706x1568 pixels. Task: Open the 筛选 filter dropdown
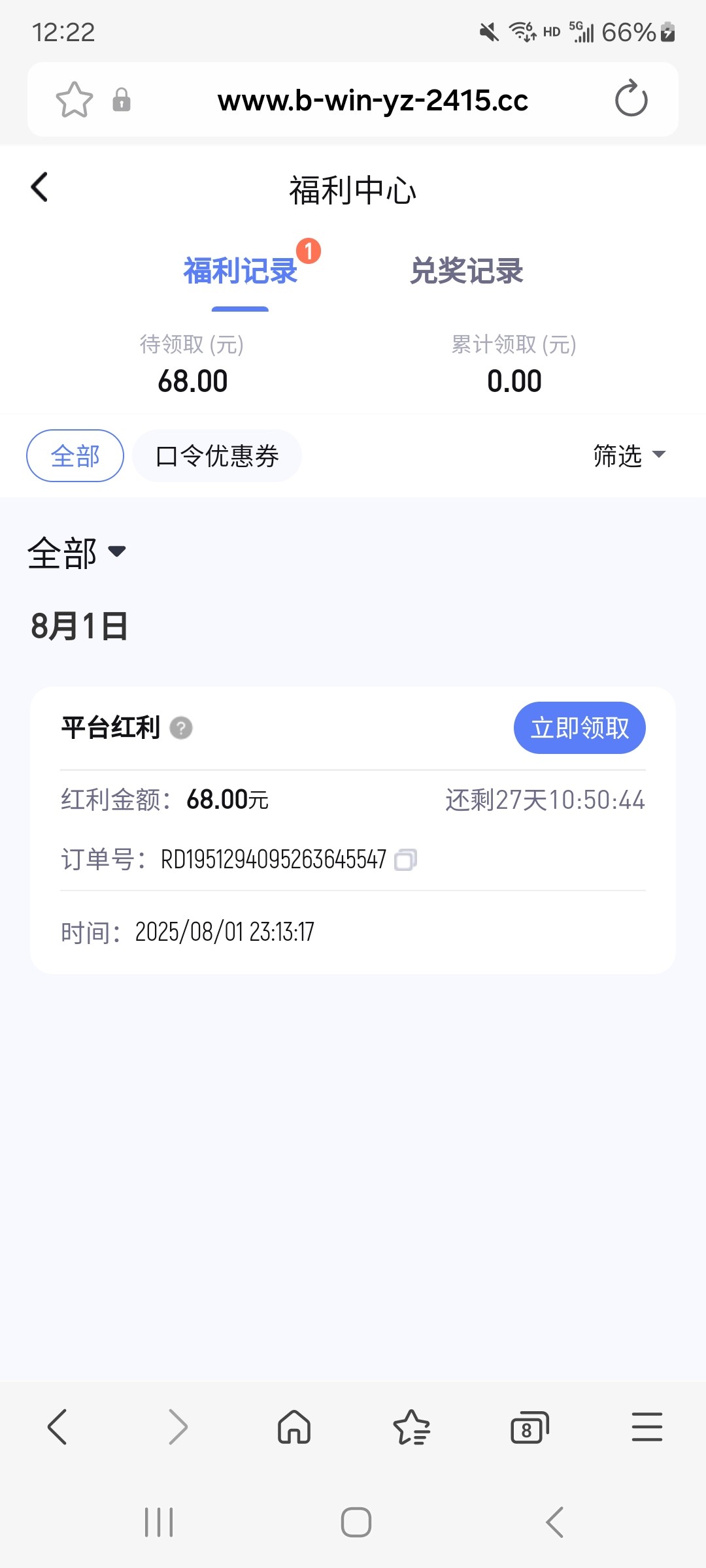pos(628,456)
